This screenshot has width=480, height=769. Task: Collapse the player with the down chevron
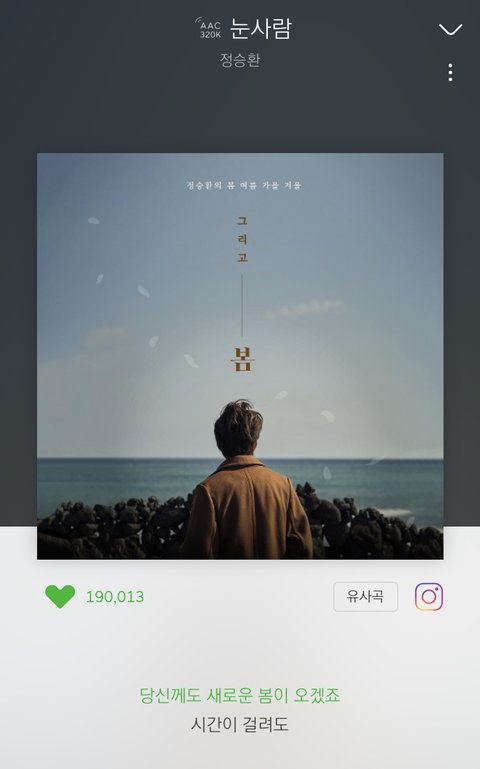[x=450, y=29]
